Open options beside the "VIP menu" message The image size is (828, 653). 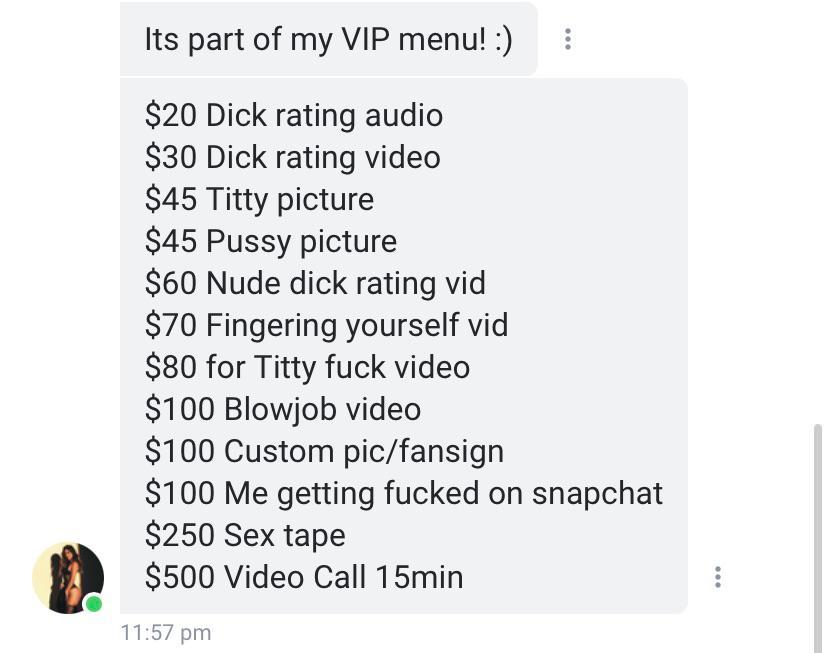[568, 39]
